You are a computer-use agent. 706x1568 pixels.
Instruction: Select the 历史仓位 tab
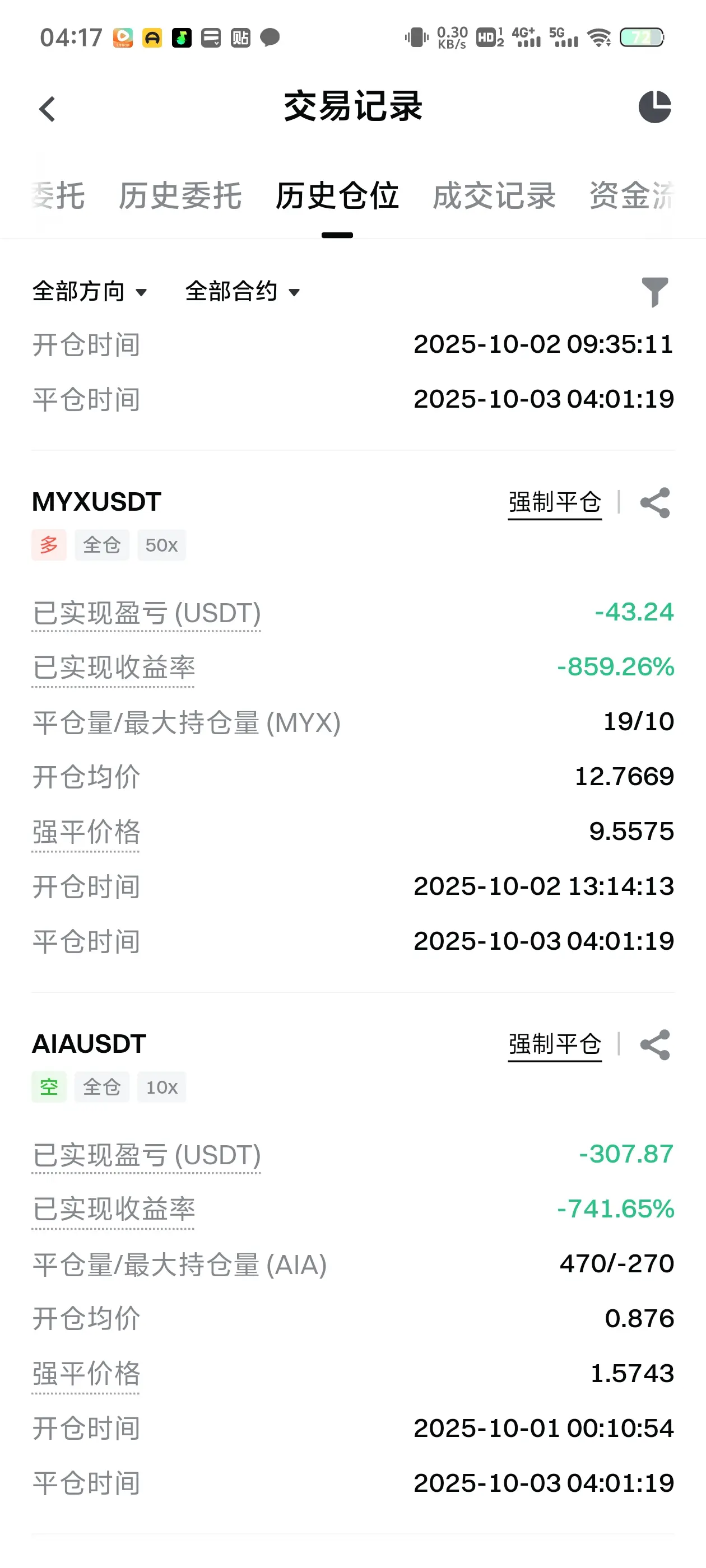click(337, 196)
